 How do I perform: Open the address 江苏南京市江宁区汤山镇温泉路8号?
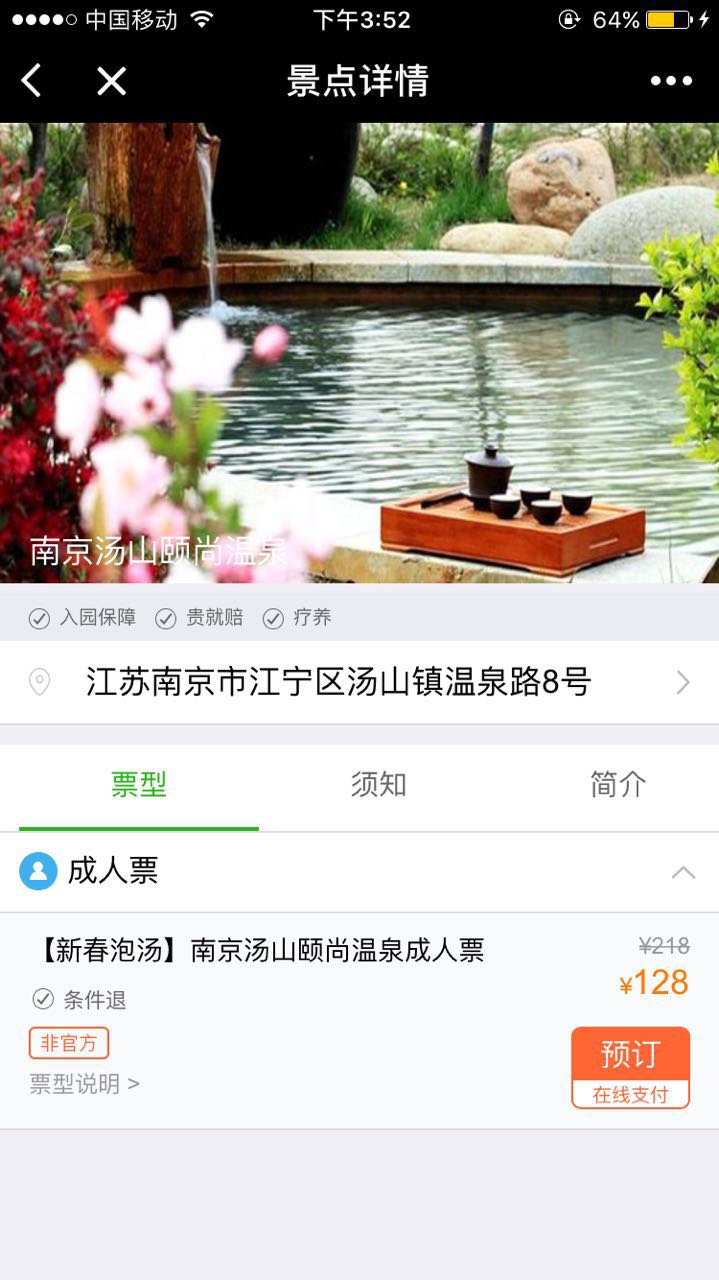point(359,683)
